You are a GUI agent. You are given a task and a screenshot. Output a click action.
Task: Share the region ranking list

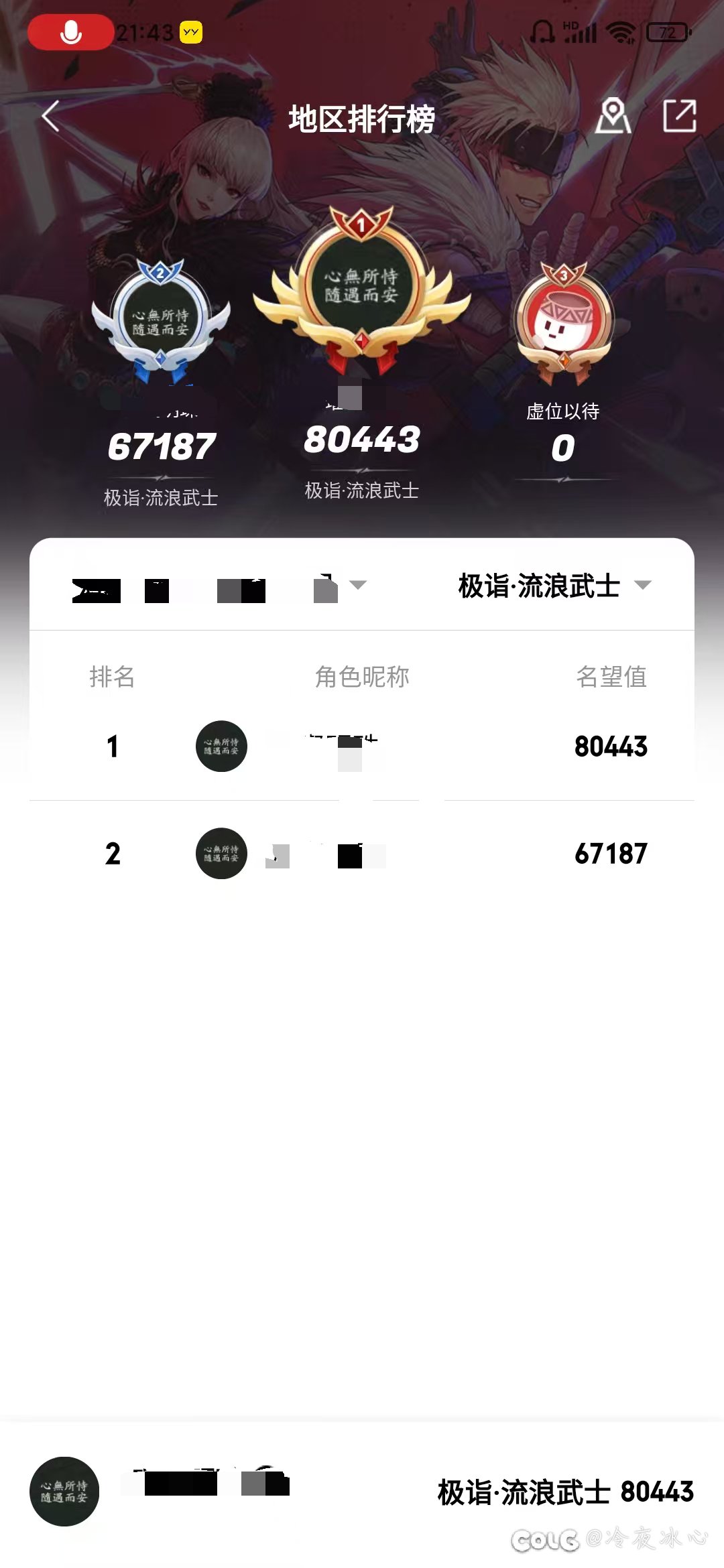tap(680, 116)
